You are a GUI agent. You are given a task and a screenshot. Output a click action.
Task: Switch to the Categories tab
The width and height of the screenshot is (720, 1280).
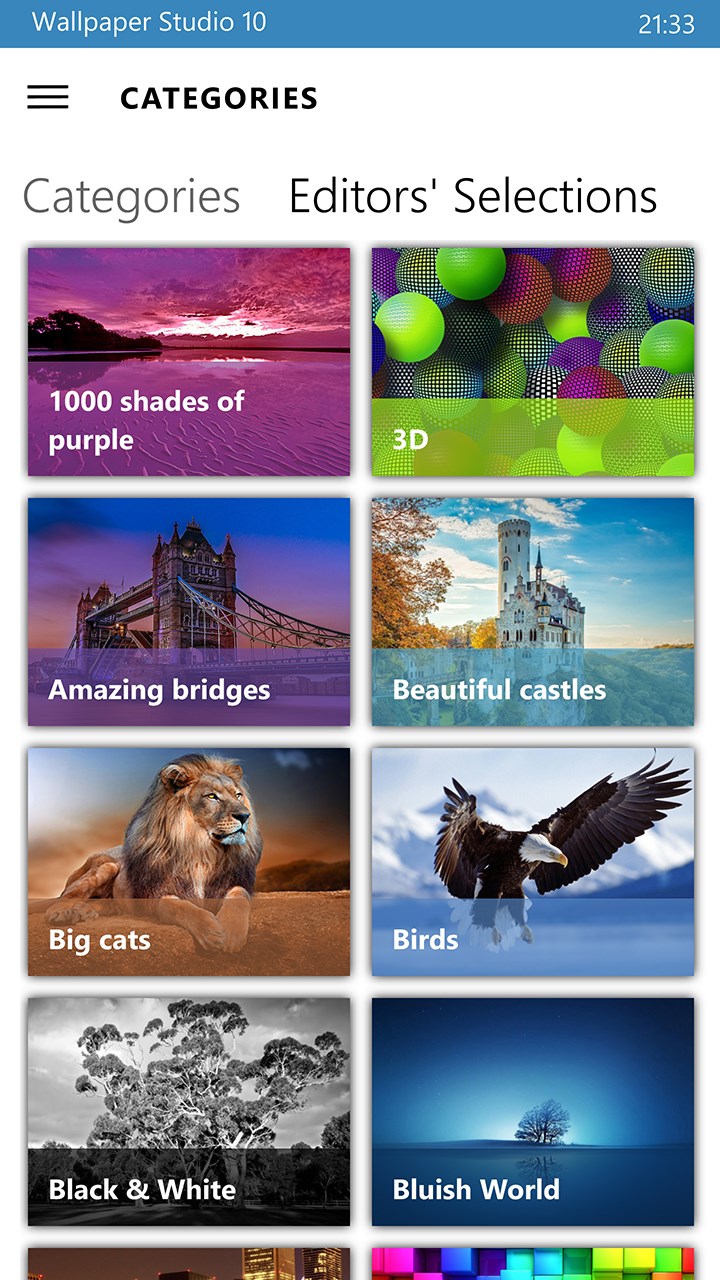(131, 196)
